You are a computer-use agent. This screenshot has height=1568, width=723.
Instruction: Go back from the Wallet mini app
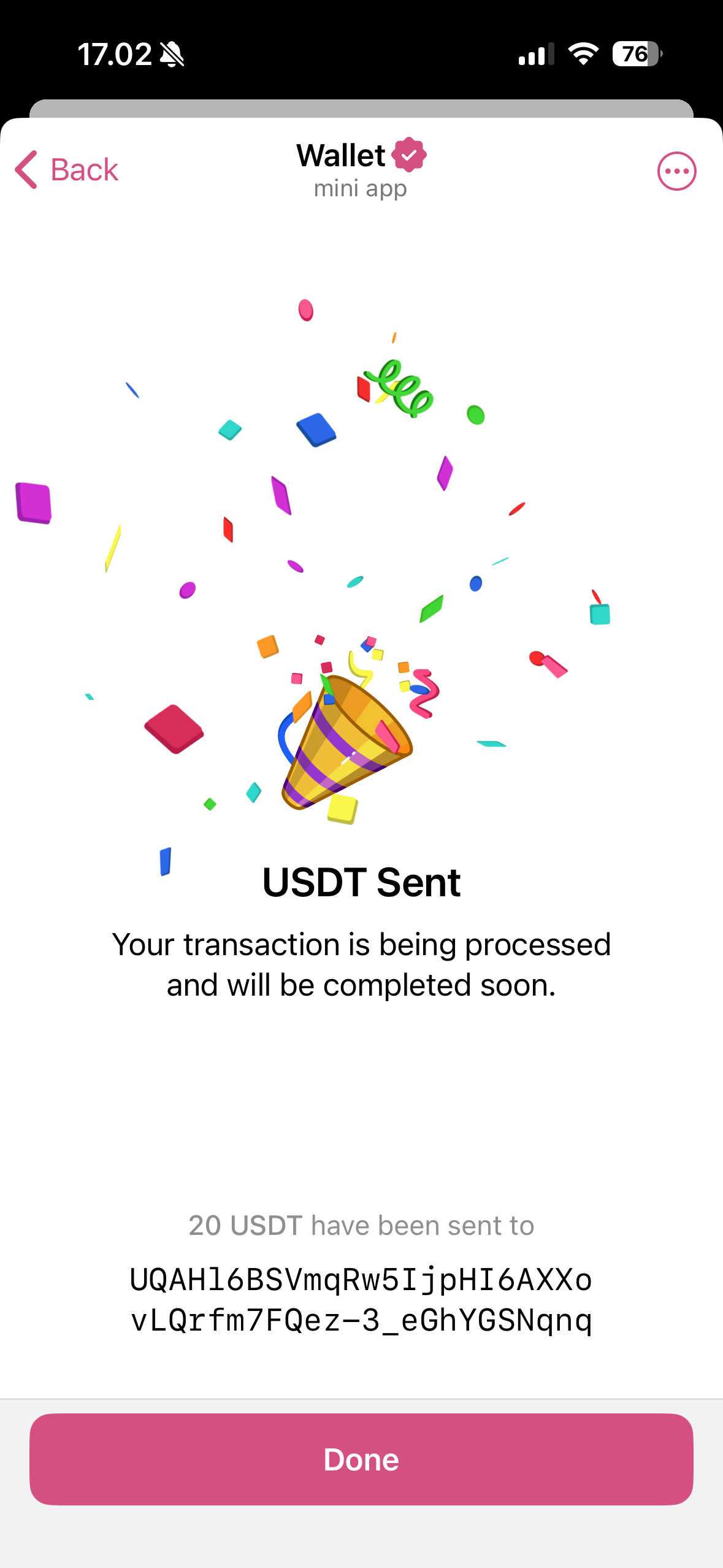point(66,170)
